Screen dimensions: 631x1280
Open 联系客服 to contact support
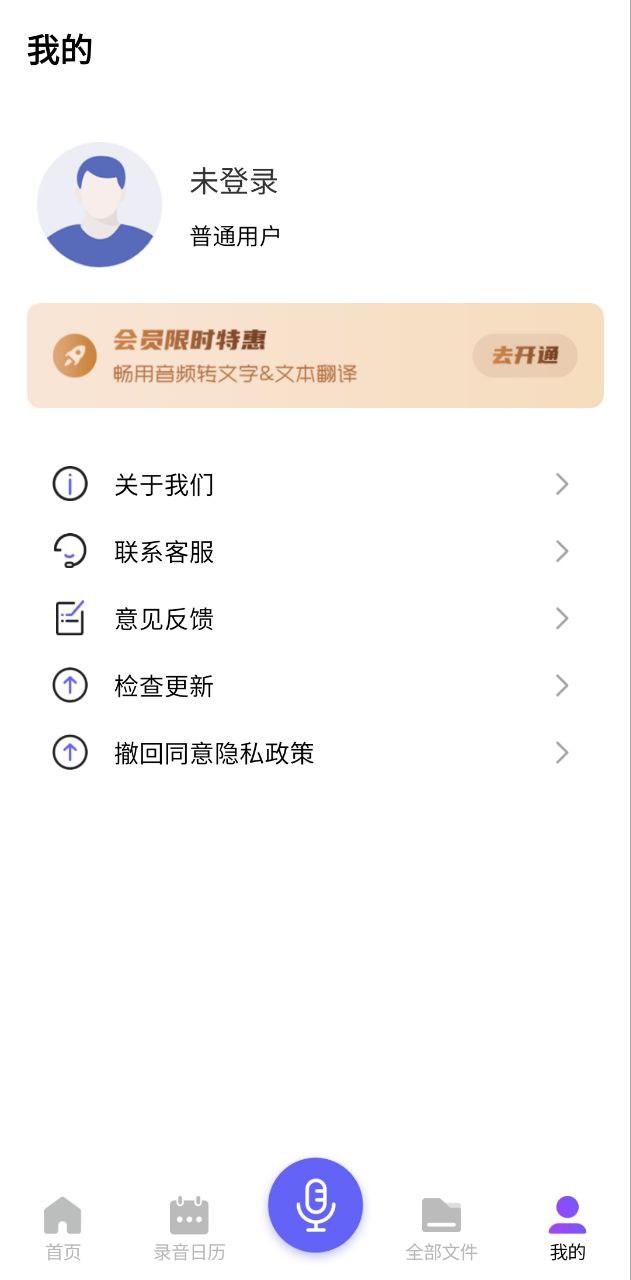coord(315,552)
